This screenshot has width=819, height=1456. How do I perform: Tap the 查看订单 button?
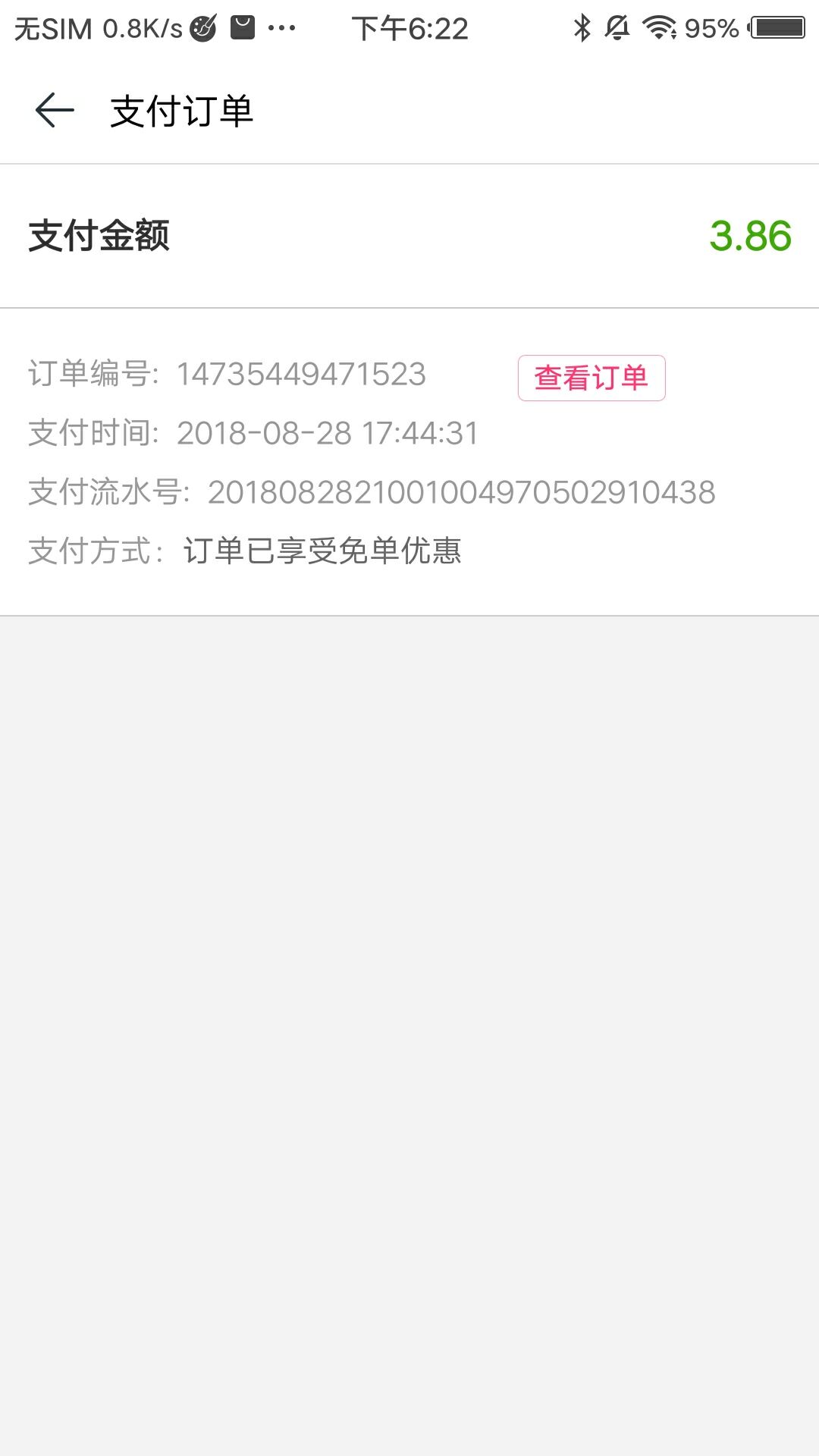click(x=591, y=378)
